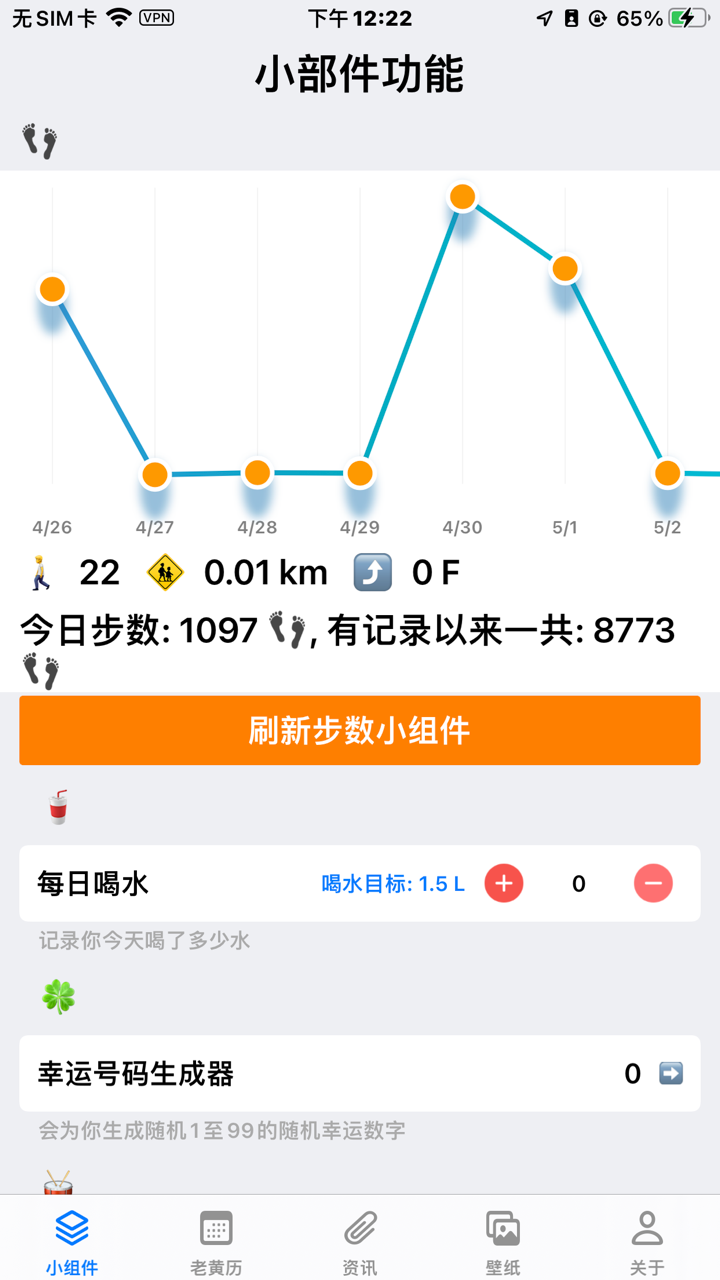The image size is (720, 1280).
Task: Tap the blue arrow to generate lucky number
Action: click(673, 1073)
